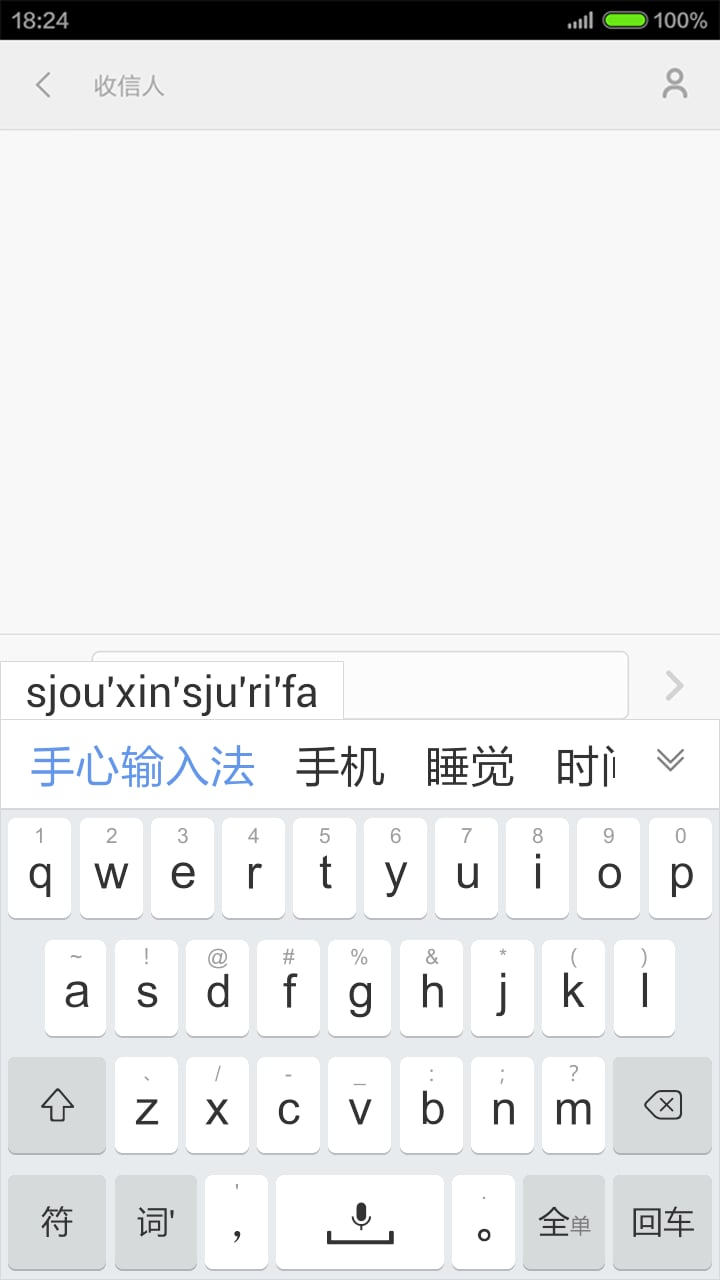
Task: Toggle the Shift key on the keyboard
Action: point(57,1106)
